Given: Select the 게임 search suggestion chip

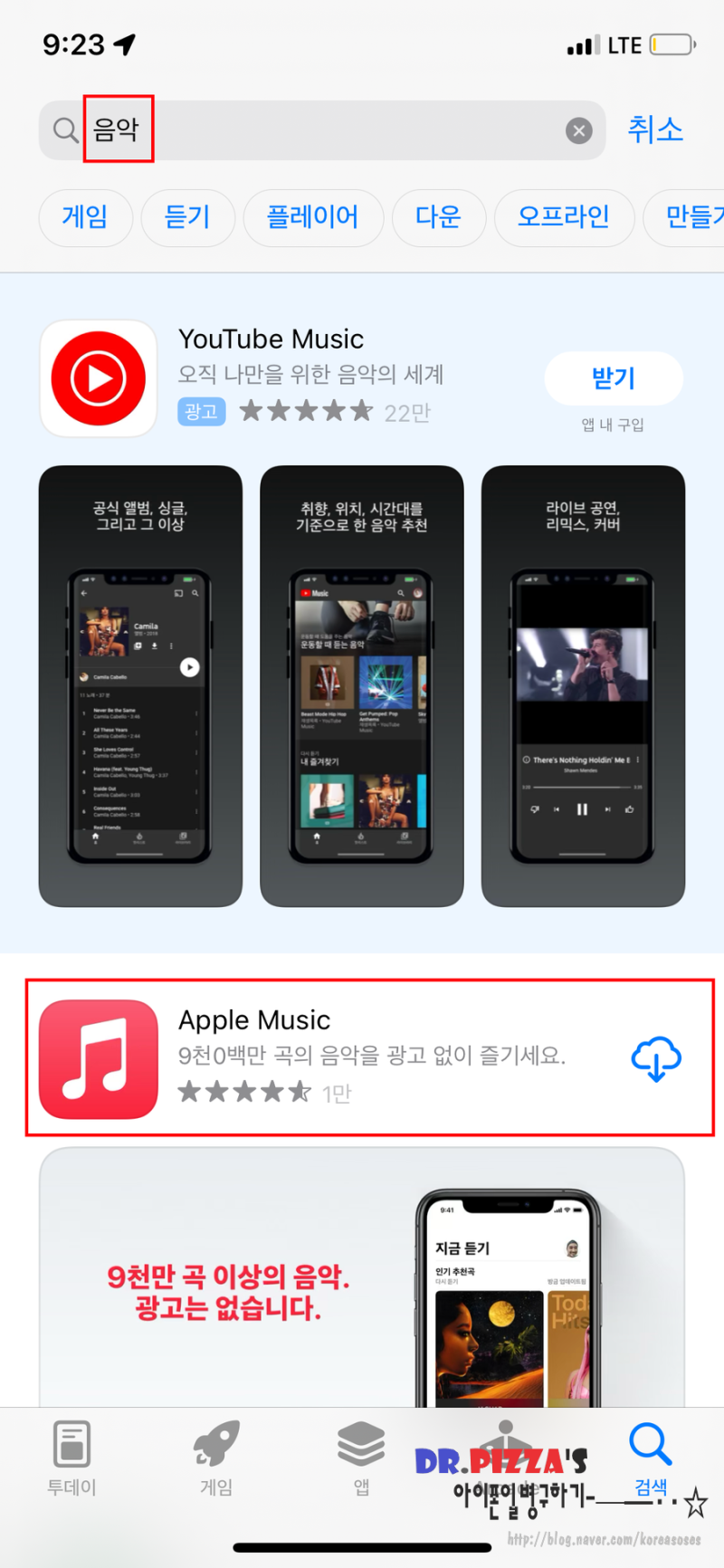Looking at the screenshot, I should tap(85, 218).
